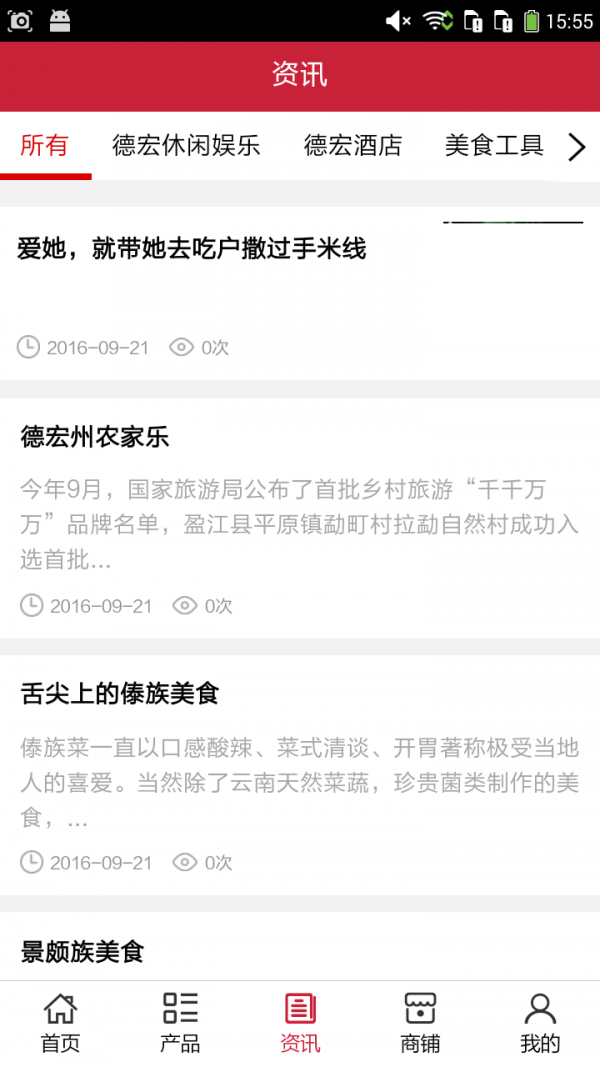
Task: Show the 美食工具 tab
Action: click(494, 146)
